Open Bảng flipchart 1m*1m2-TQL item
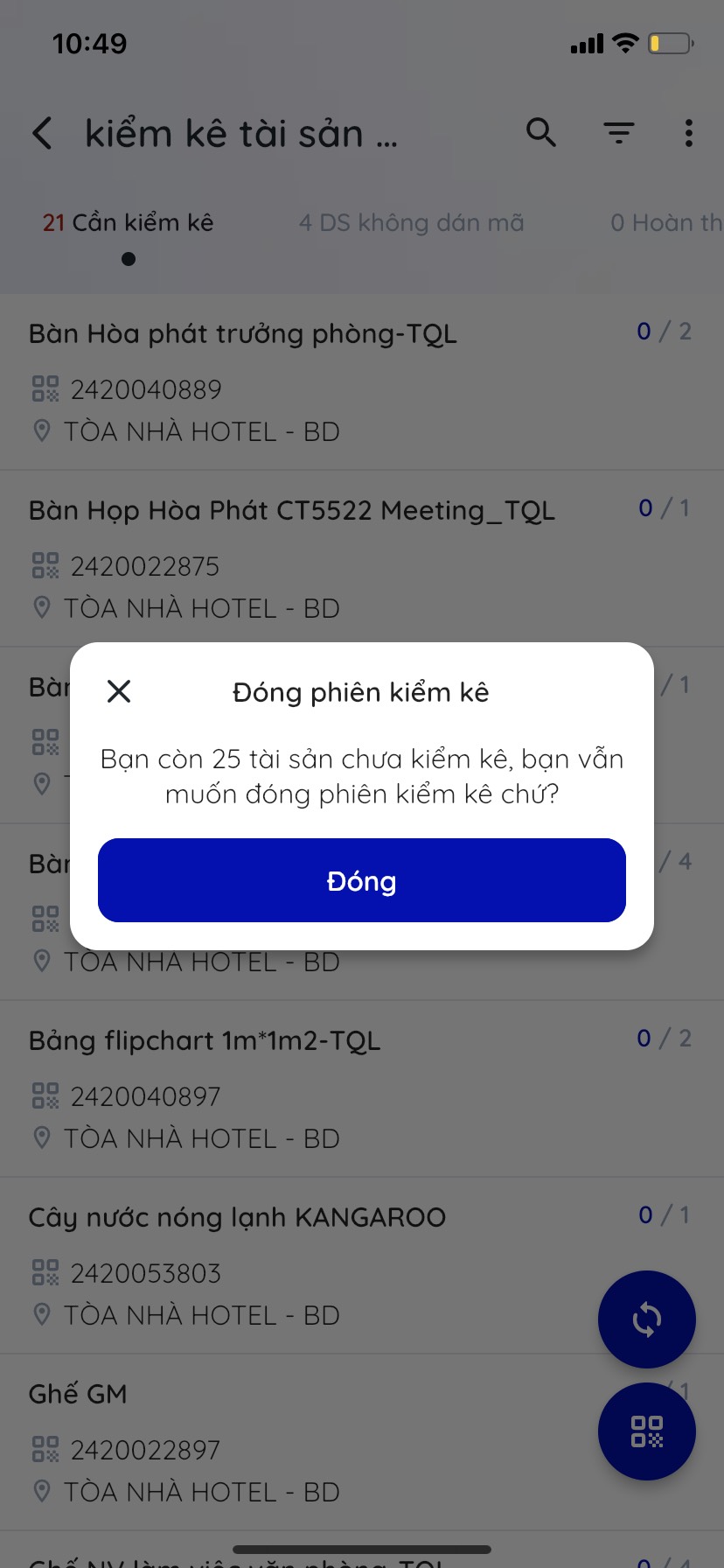This screenshot has width=724, height=1568. click(205, 1041)
